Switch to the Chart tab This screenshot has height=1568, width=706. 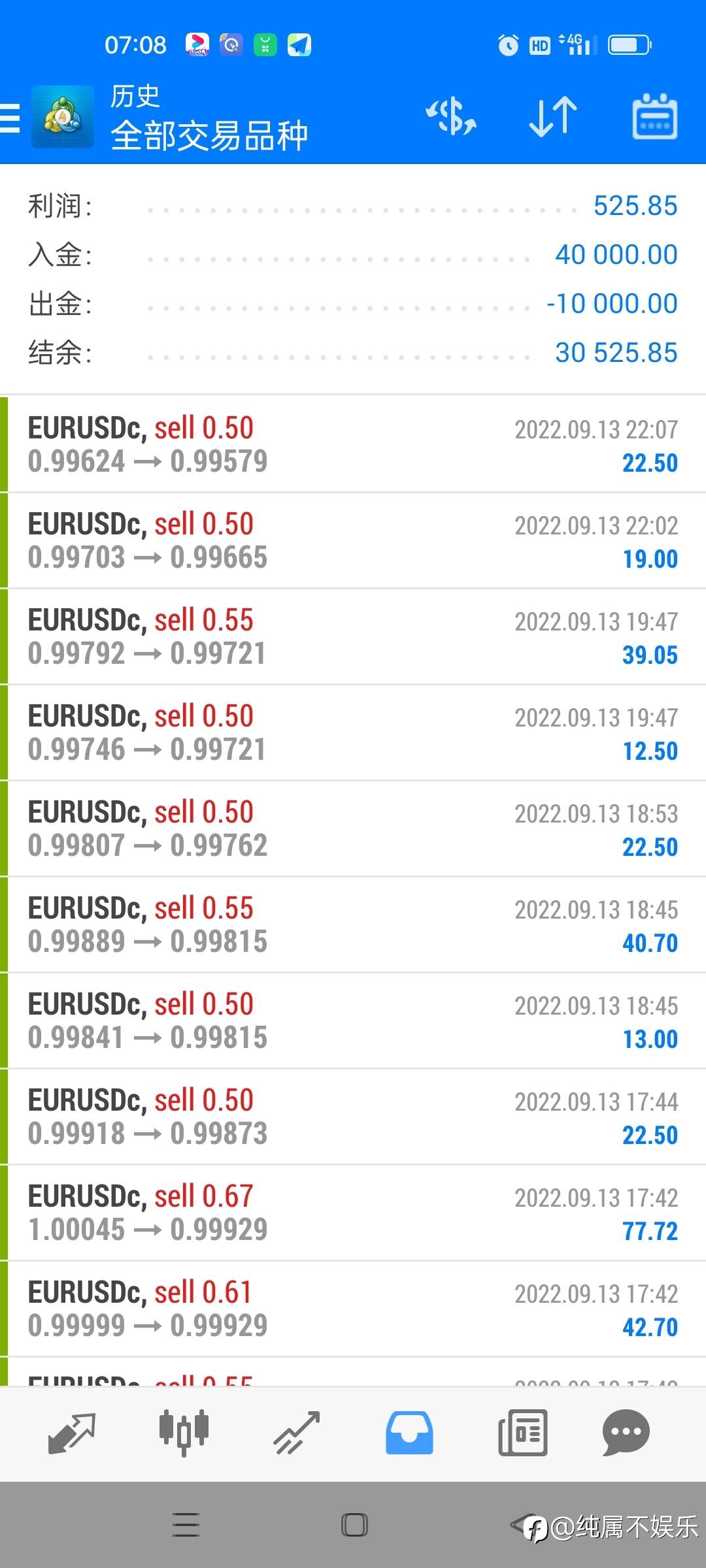point(184,1433)
